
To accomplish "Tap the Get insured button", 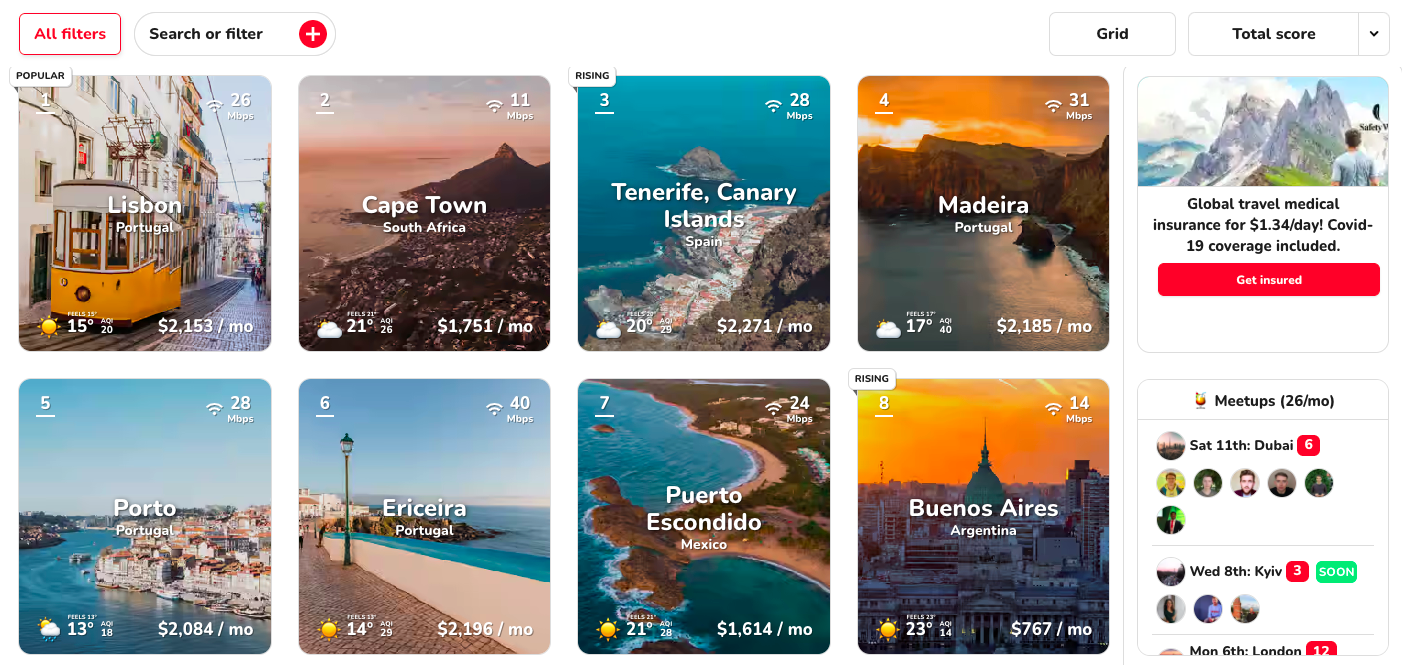I will click(x=1268, y=280).
